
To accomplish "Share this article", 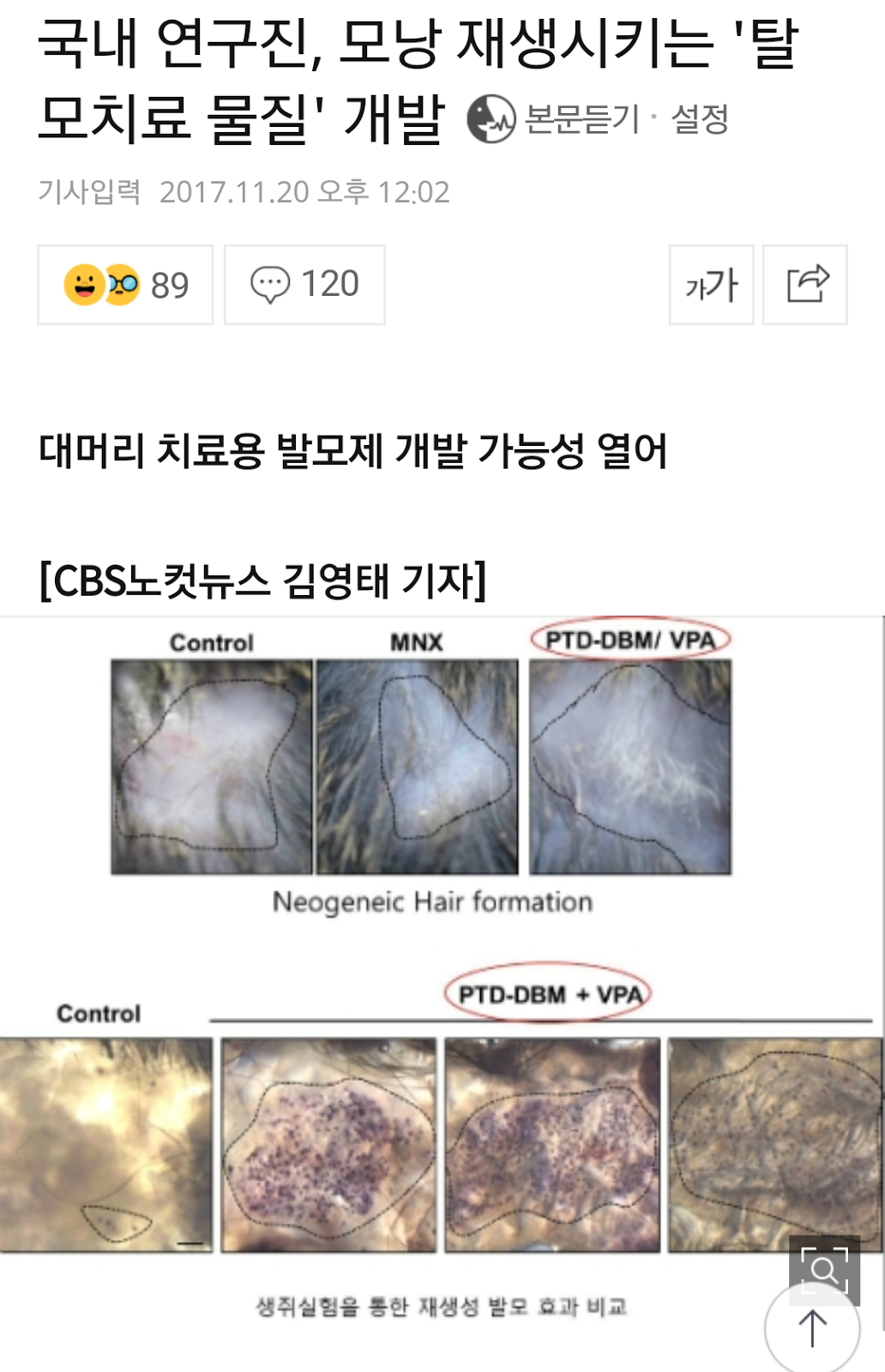I will pyautogui.click(x=805, y=285).
